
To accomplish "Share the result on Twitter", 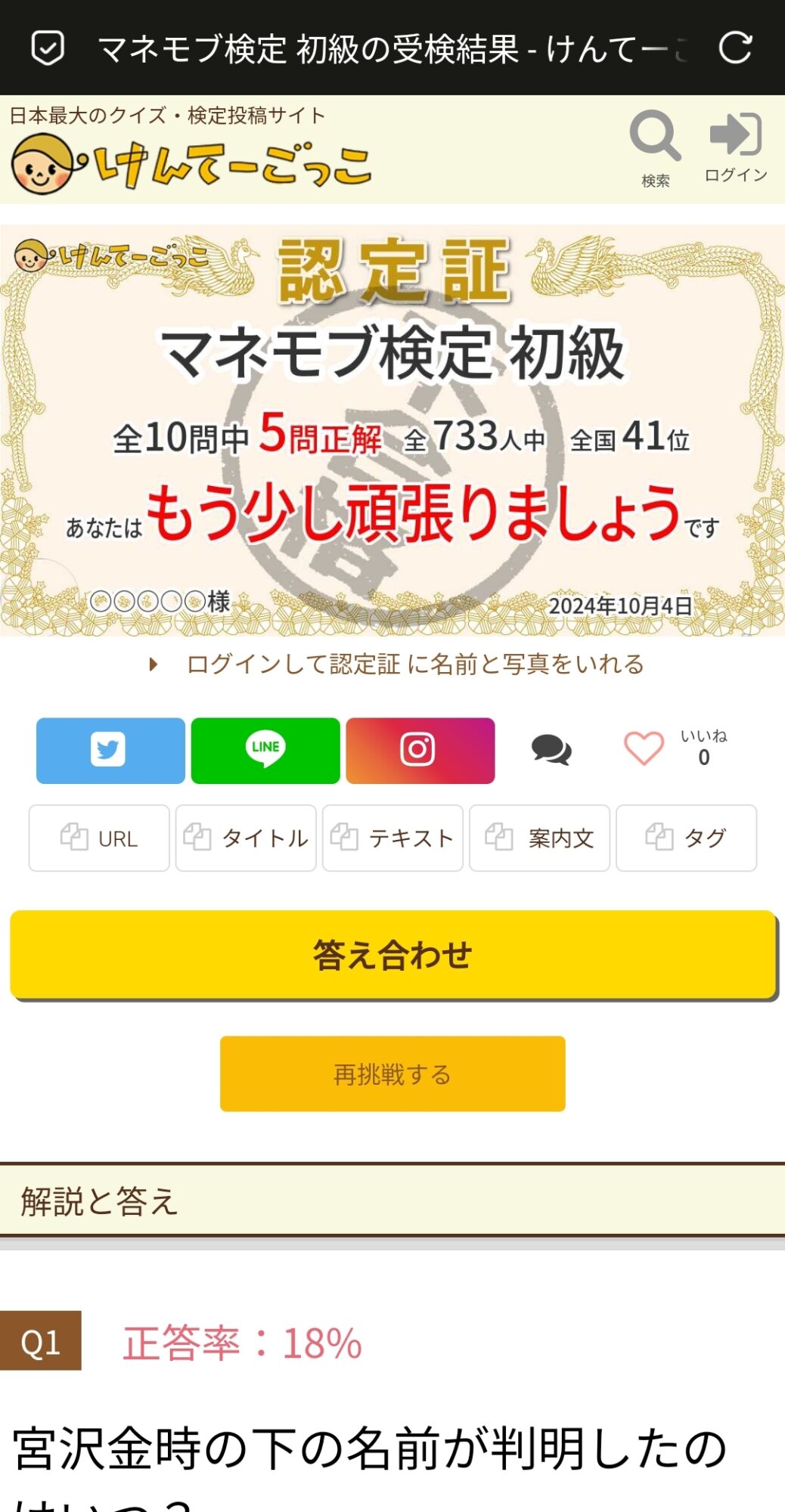I will pyautogui.click(x=110, y=750).
